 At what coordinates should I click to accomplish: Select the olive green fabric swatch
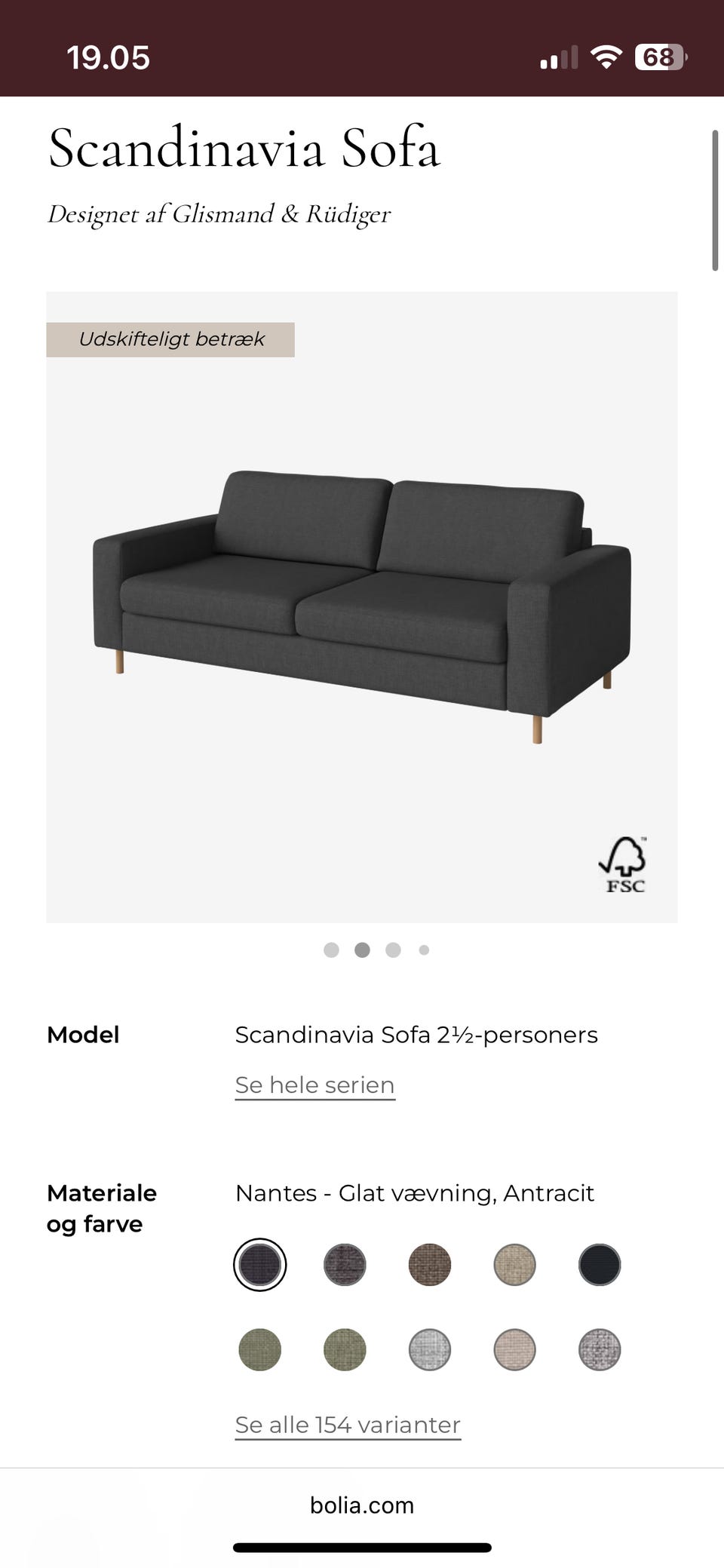260,1350
